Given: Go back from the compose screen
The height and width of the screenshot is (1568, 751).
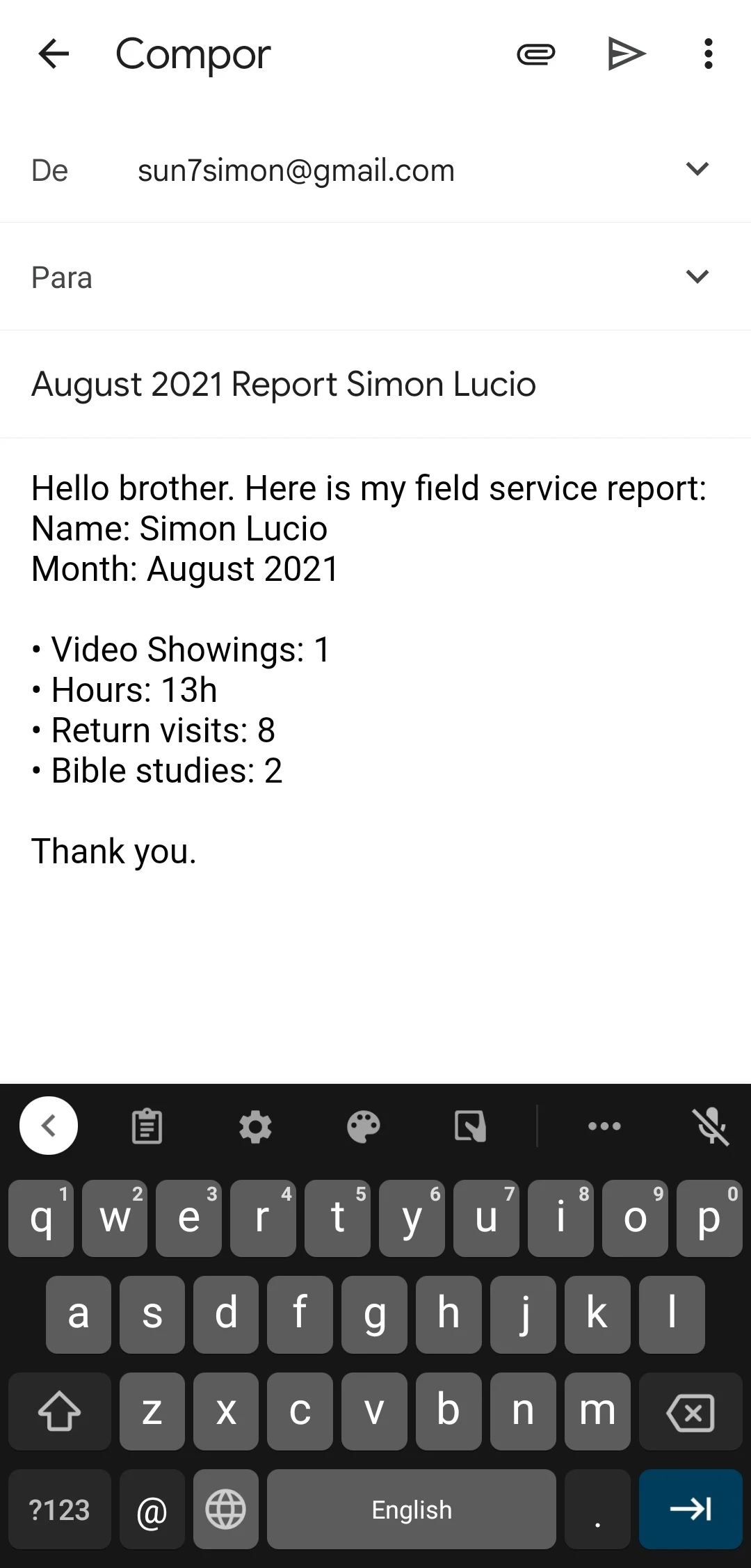Looking at the screenshot, I should (x=54, y=54).
